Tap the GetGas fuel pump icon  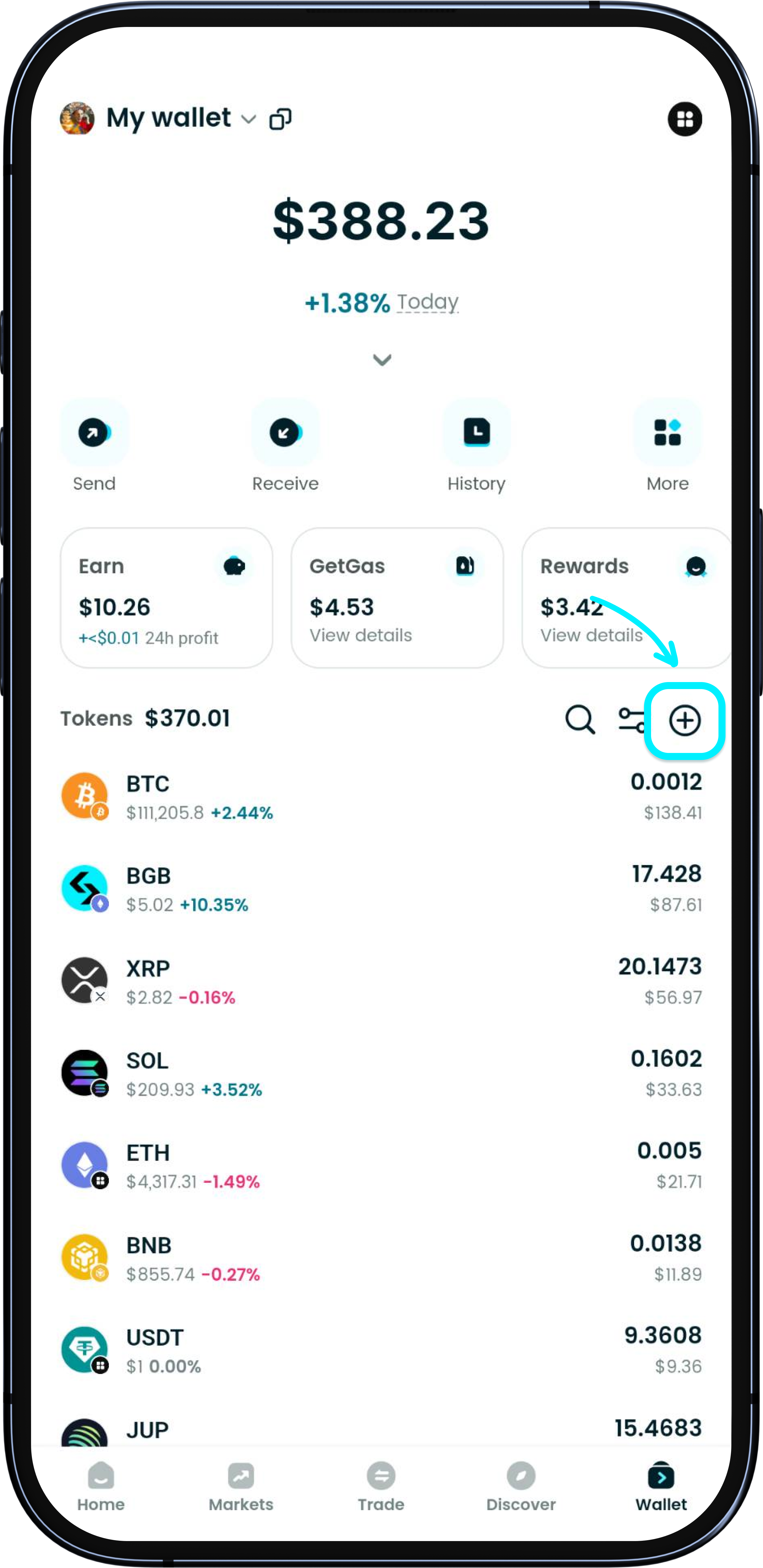click(466, 565)
